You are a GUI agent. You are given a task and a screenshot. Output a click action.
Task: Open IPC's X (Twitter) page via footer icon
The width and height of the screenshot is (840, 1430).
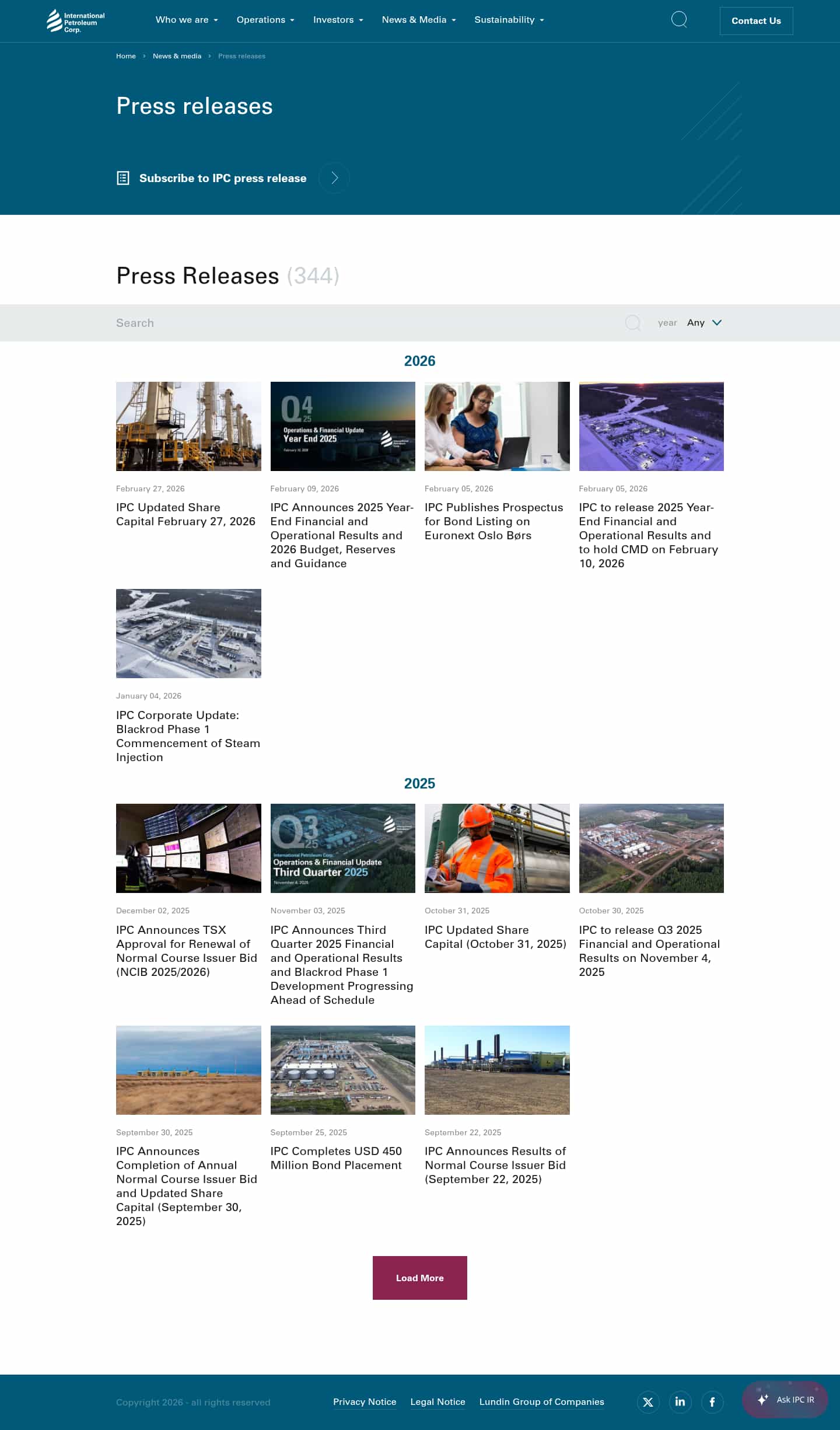click(x=648, y=1401)
